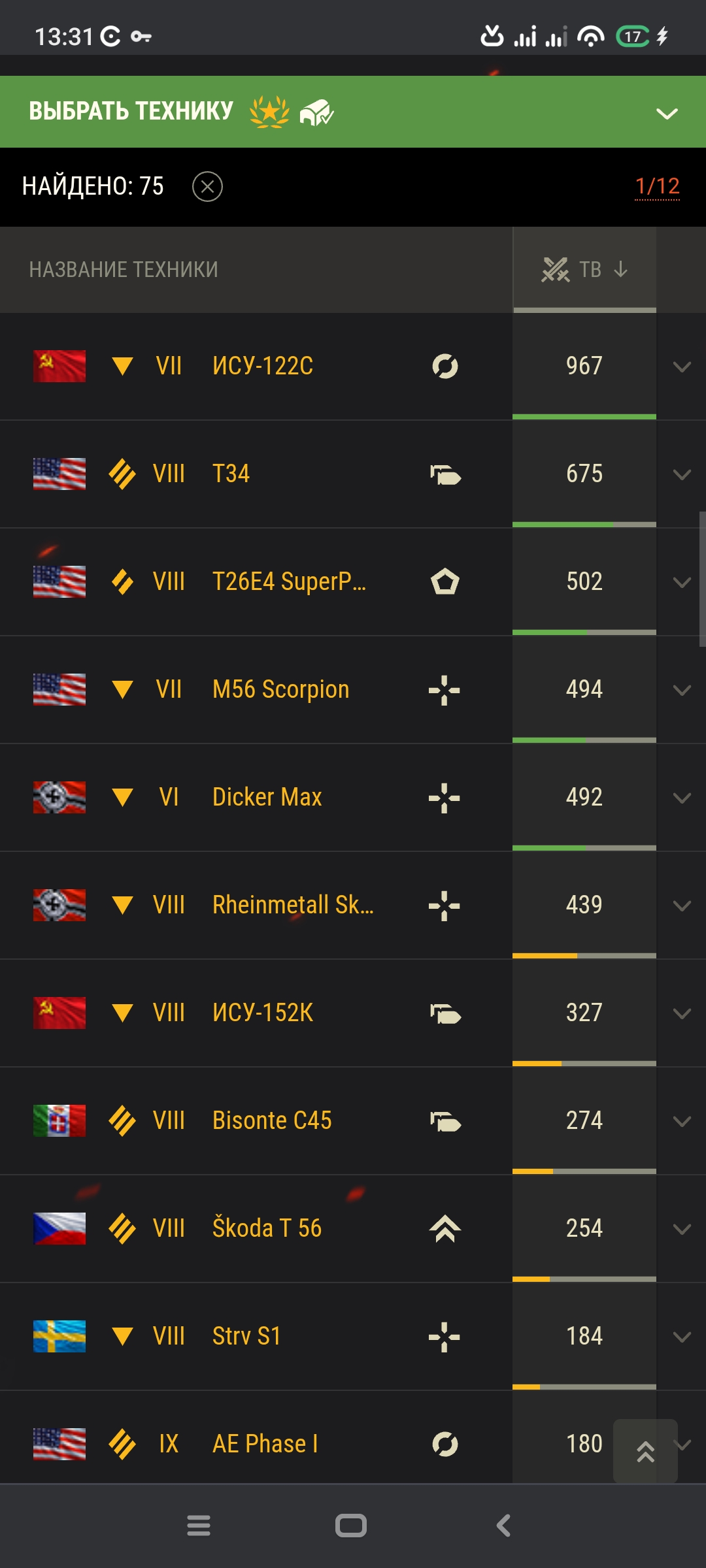Sort by the ТВ column
The height and width of the screenshot is (1568, 706).
pyautogui.click(x=584, y=269)
